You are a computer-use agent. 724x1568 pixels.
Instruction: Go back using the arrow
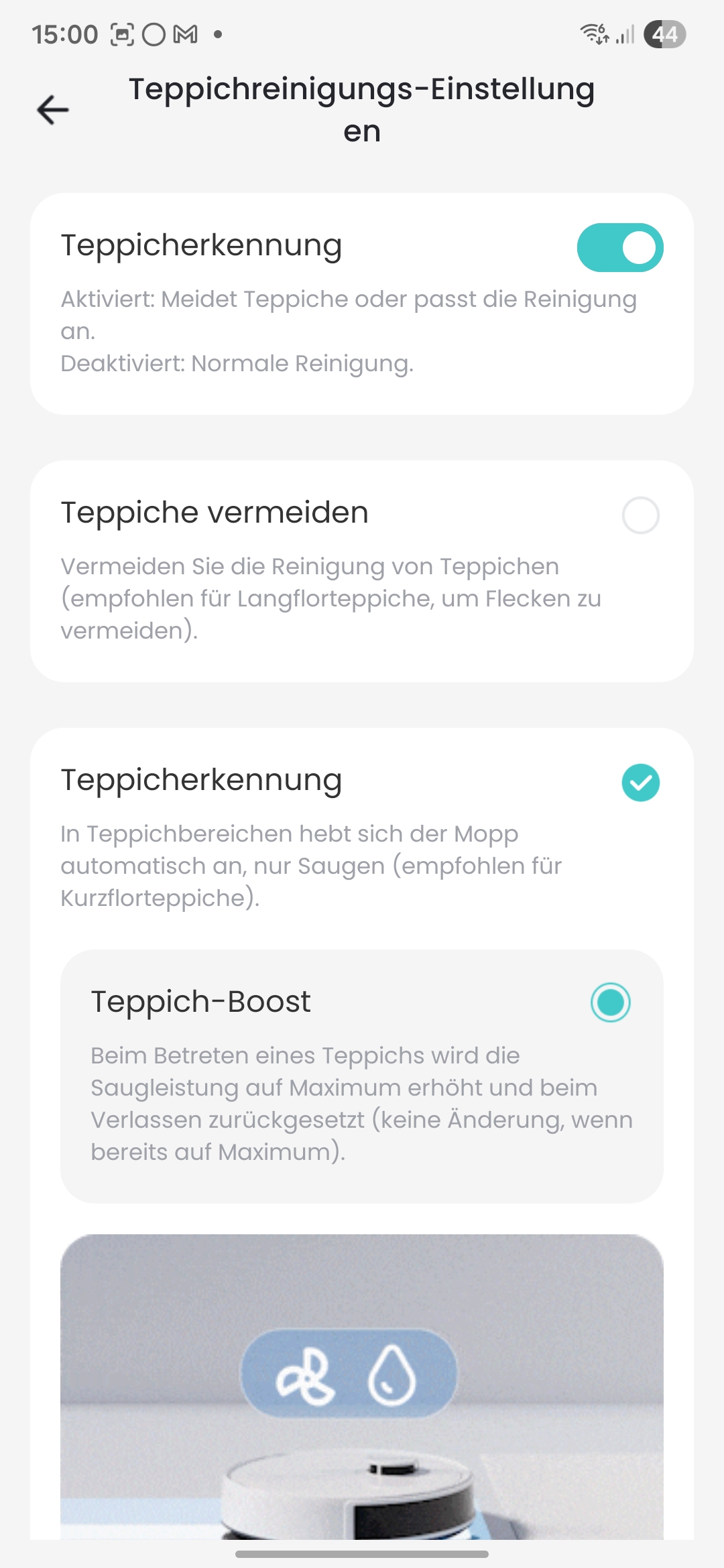coord(53,110)
